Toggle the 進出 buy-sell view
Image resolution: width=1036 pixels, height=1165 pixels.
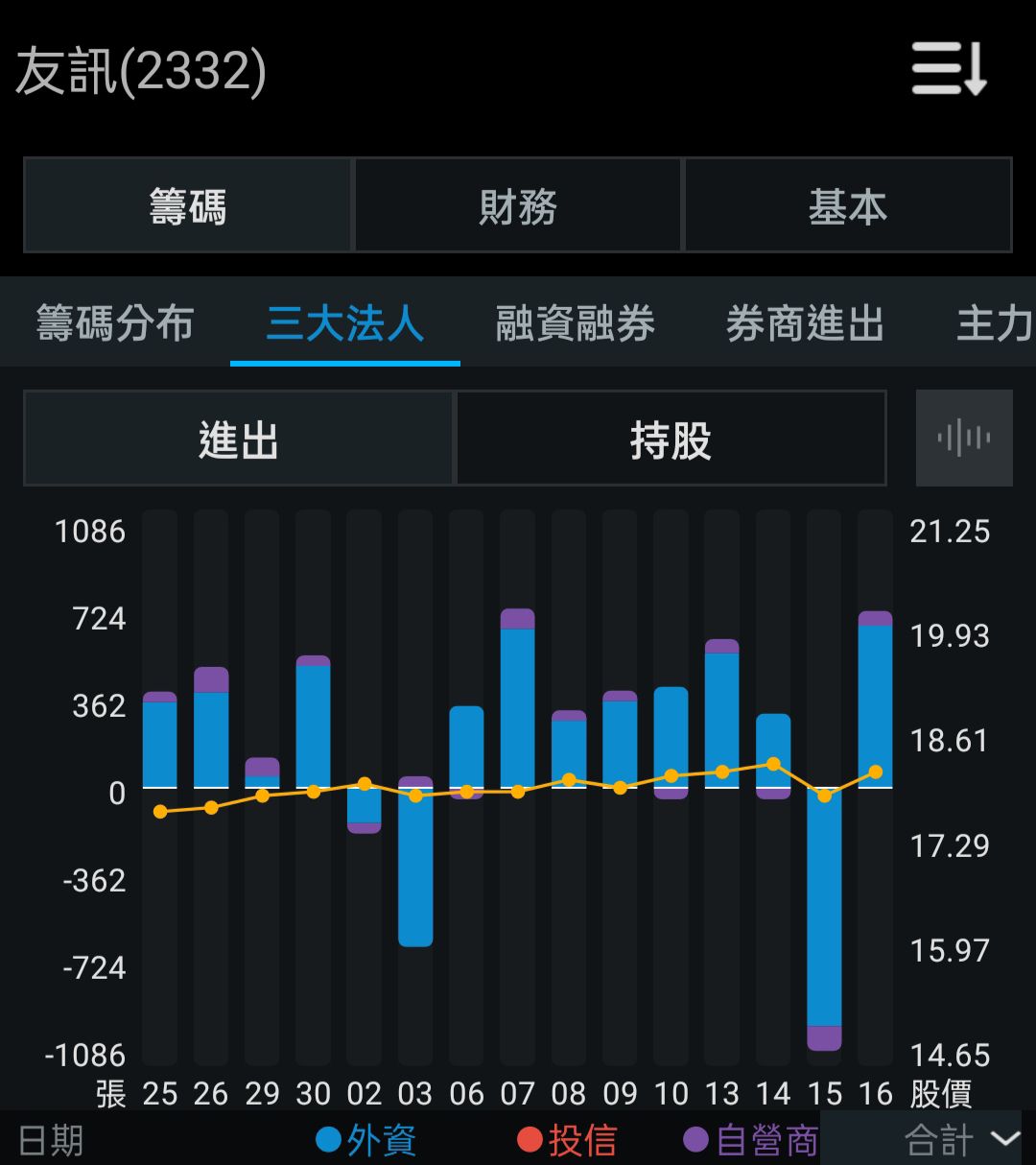(238, 439)
